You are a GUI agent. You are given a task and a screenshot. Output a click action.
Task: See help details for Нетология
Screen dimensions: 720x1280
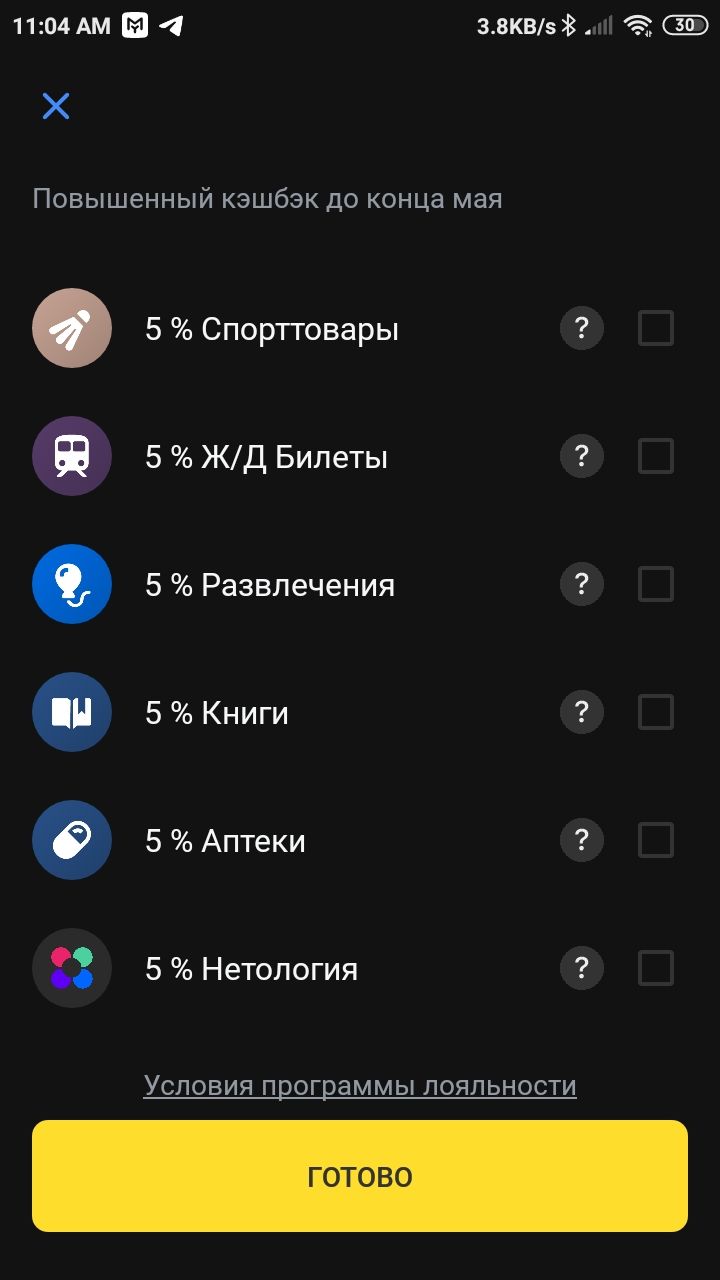point(582,968)
